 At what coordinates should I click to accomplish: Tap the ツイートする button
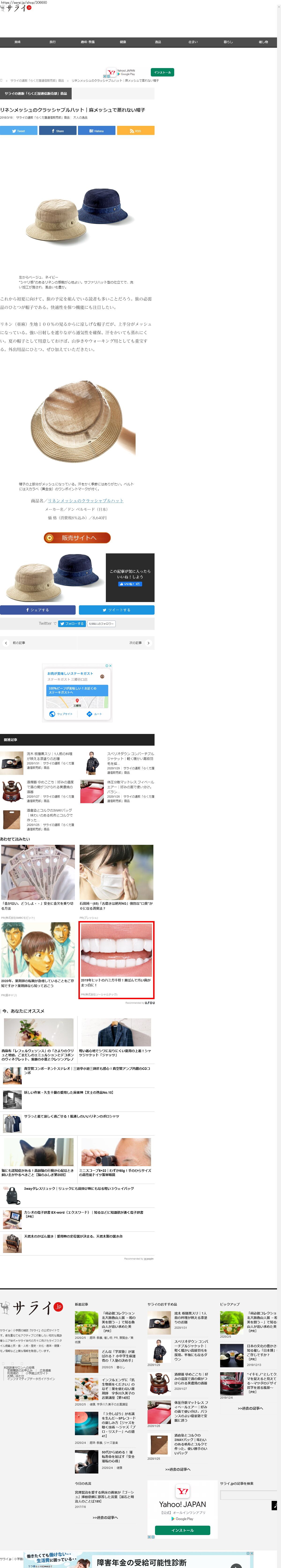click(x=116, y=609)
